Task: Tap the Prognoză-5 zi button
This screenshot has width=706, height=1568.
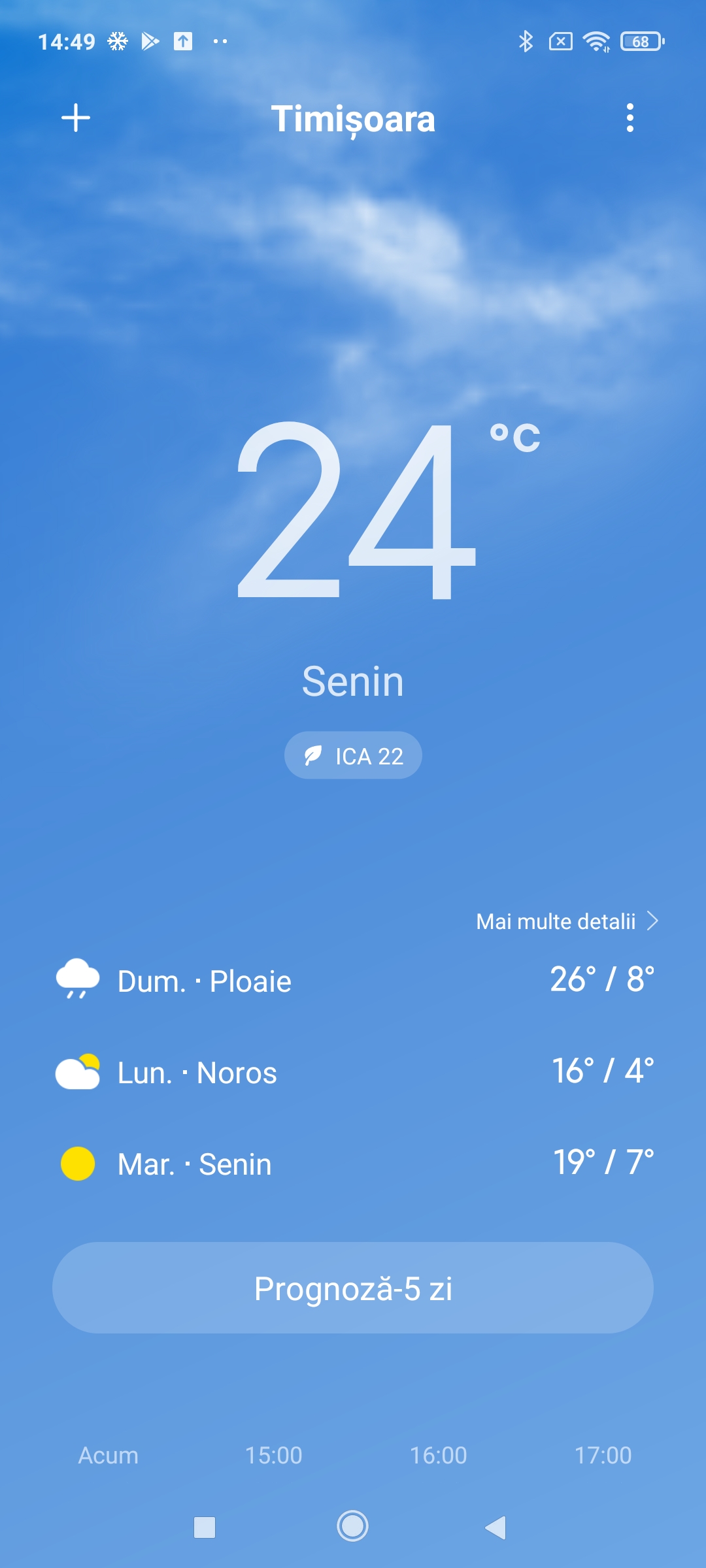Action: [353, 1288]
